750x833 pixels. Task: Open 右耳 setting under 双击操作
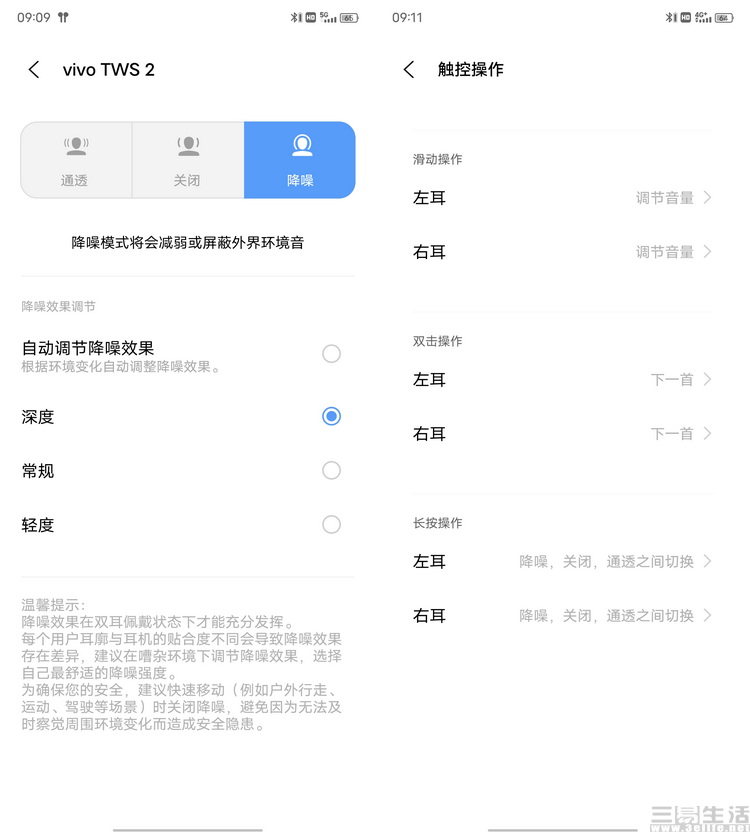[x=562, y=434]
